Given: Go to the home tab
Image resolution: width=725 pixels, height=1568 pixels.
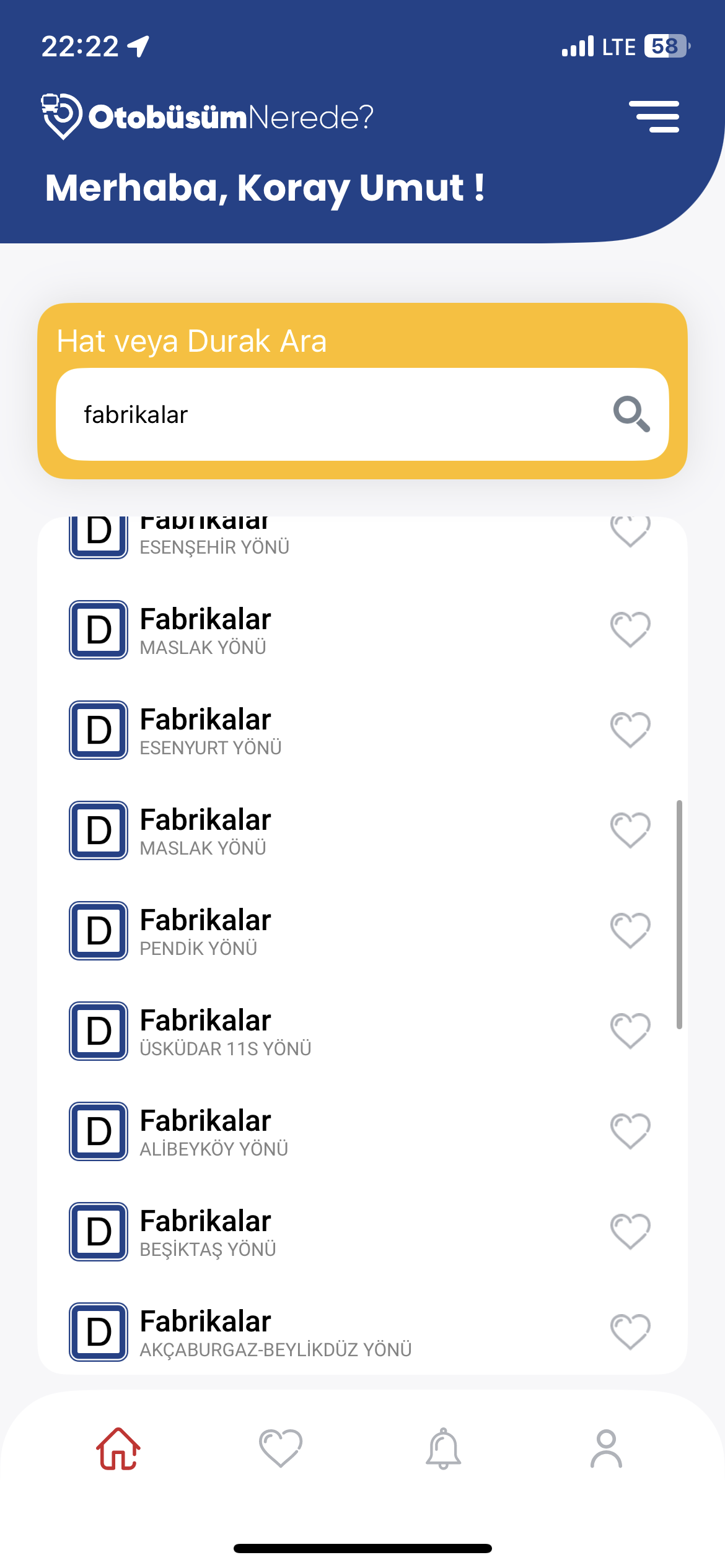Looking at the screenshot, I should click(x=118, y=1449).
